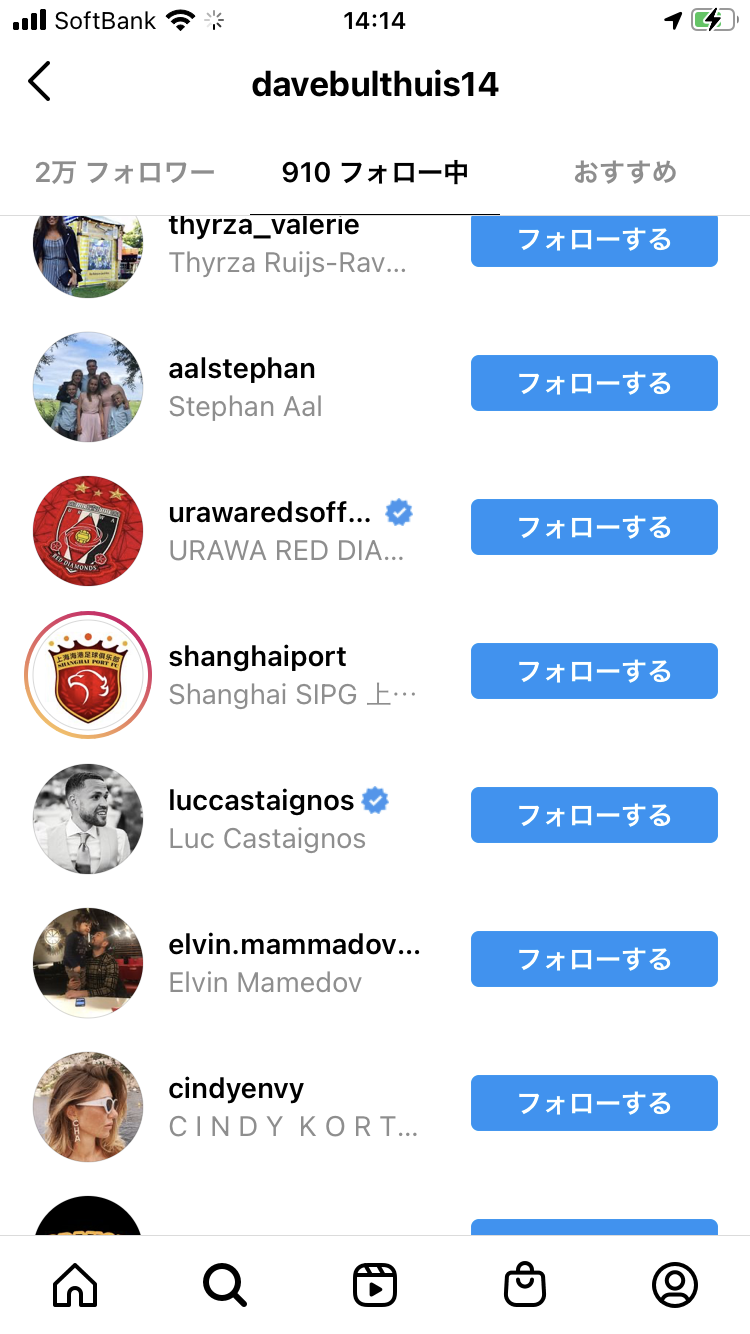Follow shanghaiport
The height and width of the screenshot is (1334, 750).
pos(594,671)
